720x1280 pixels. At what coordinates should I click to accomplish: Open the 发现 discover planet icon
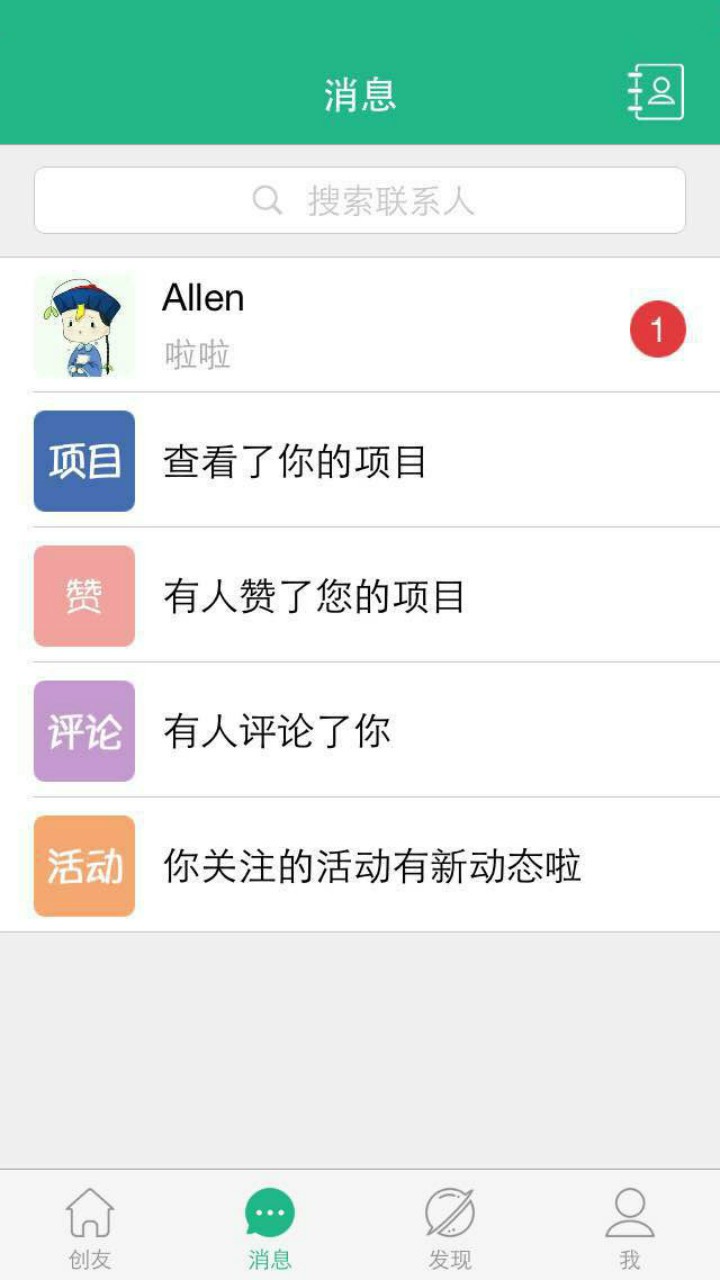(449, 1213)
